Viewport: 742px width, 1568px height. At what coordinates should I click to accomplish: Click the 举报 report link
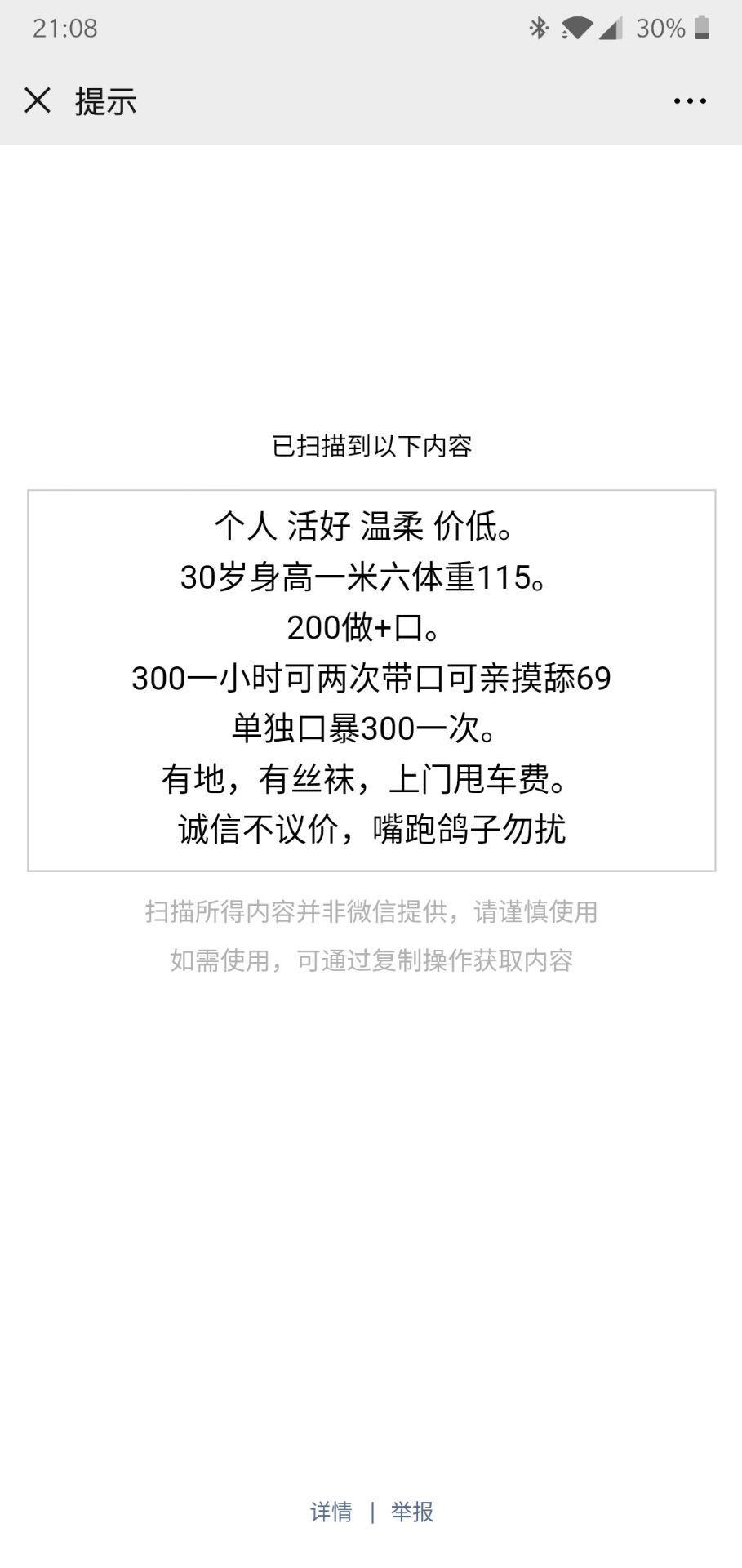[411, 1512]
